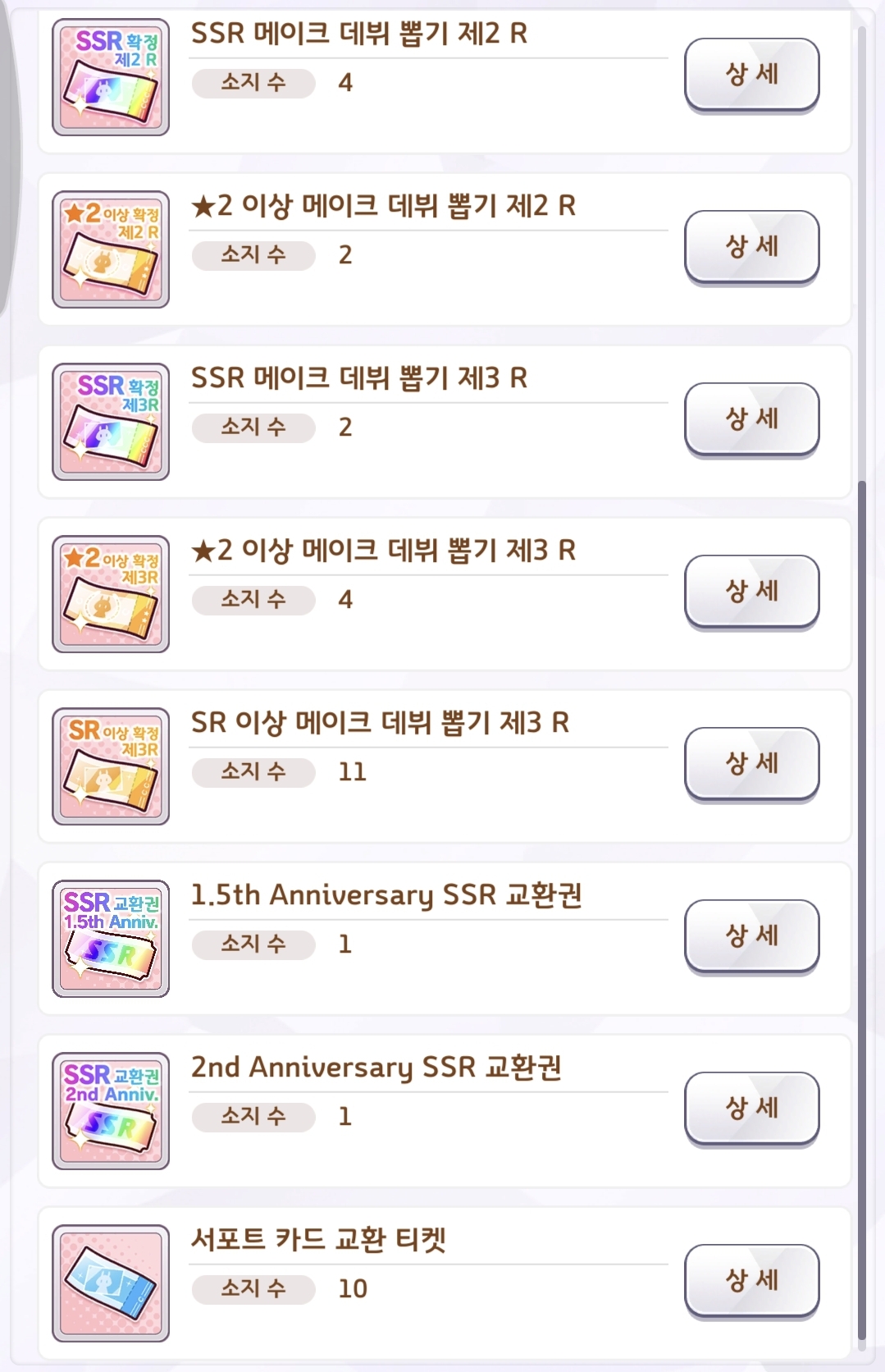Viewport: 885px width, 1372px height.
Task: Open 상세 for 2nd Anniversary SSR 교환권
Action: (x=751, y=1109)
